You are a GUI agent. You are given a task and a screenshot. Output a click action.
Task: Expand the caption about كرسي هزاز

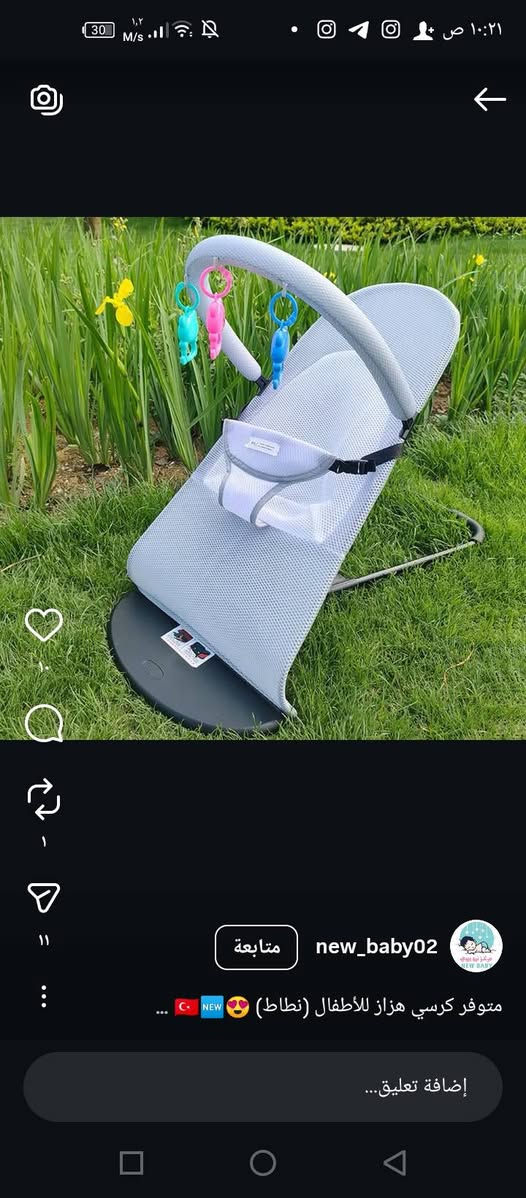[329, 1006]
